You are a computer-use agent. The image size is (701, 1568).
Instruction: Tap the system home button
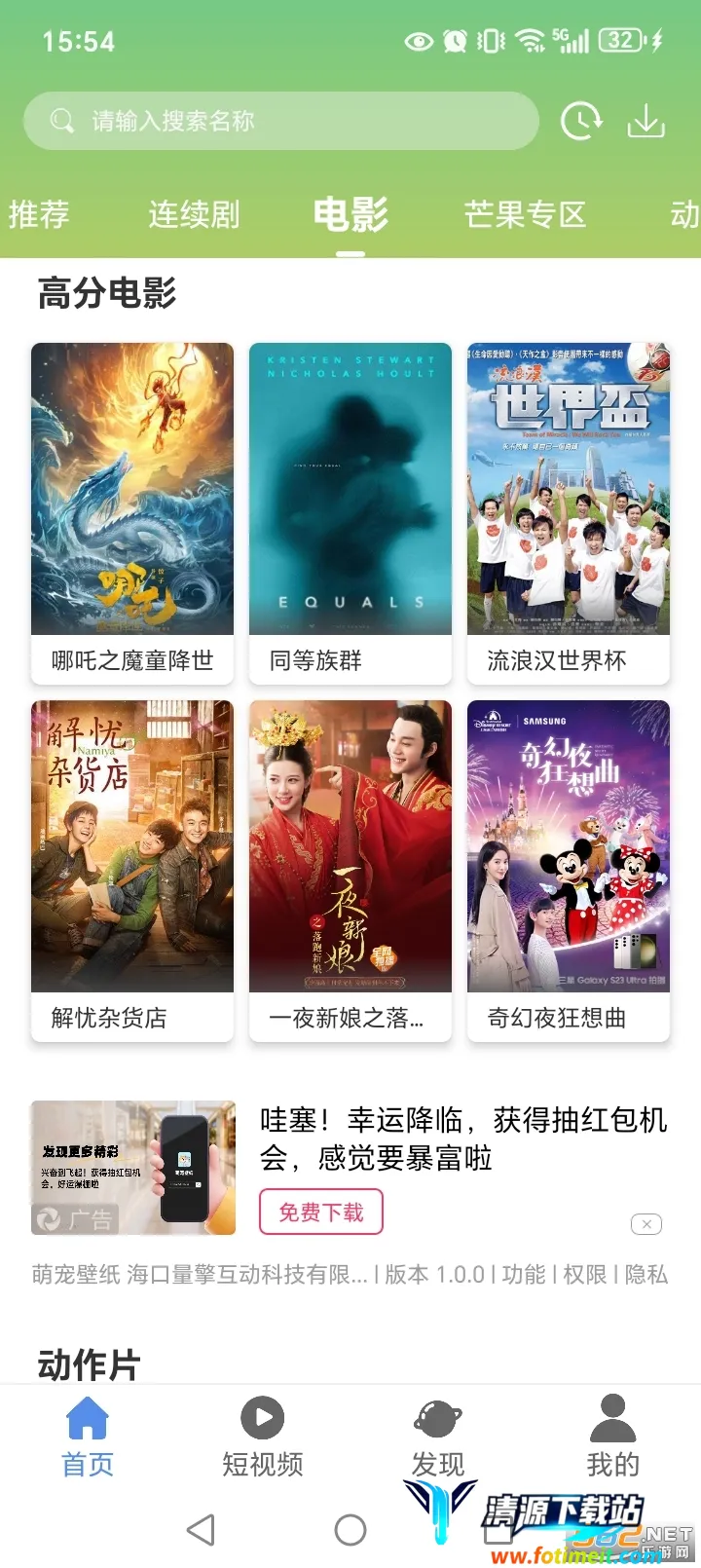[x=350, y=1530]
